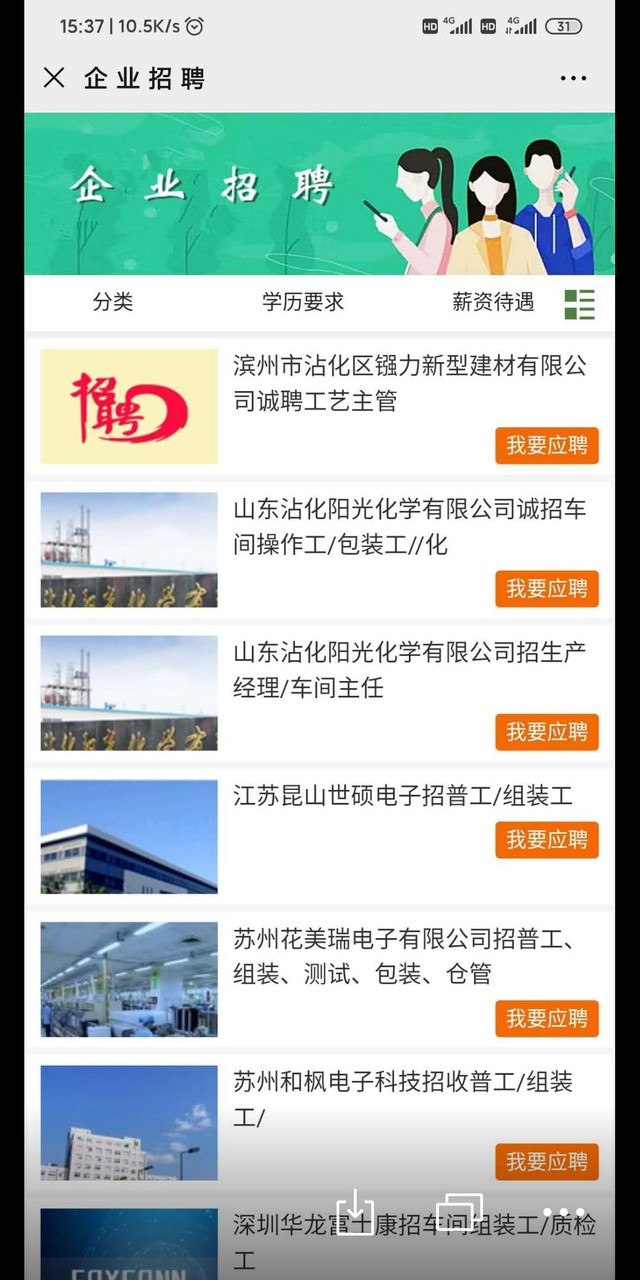
Task: Open the 薪资待遇 filter
Action: point(493,302)
